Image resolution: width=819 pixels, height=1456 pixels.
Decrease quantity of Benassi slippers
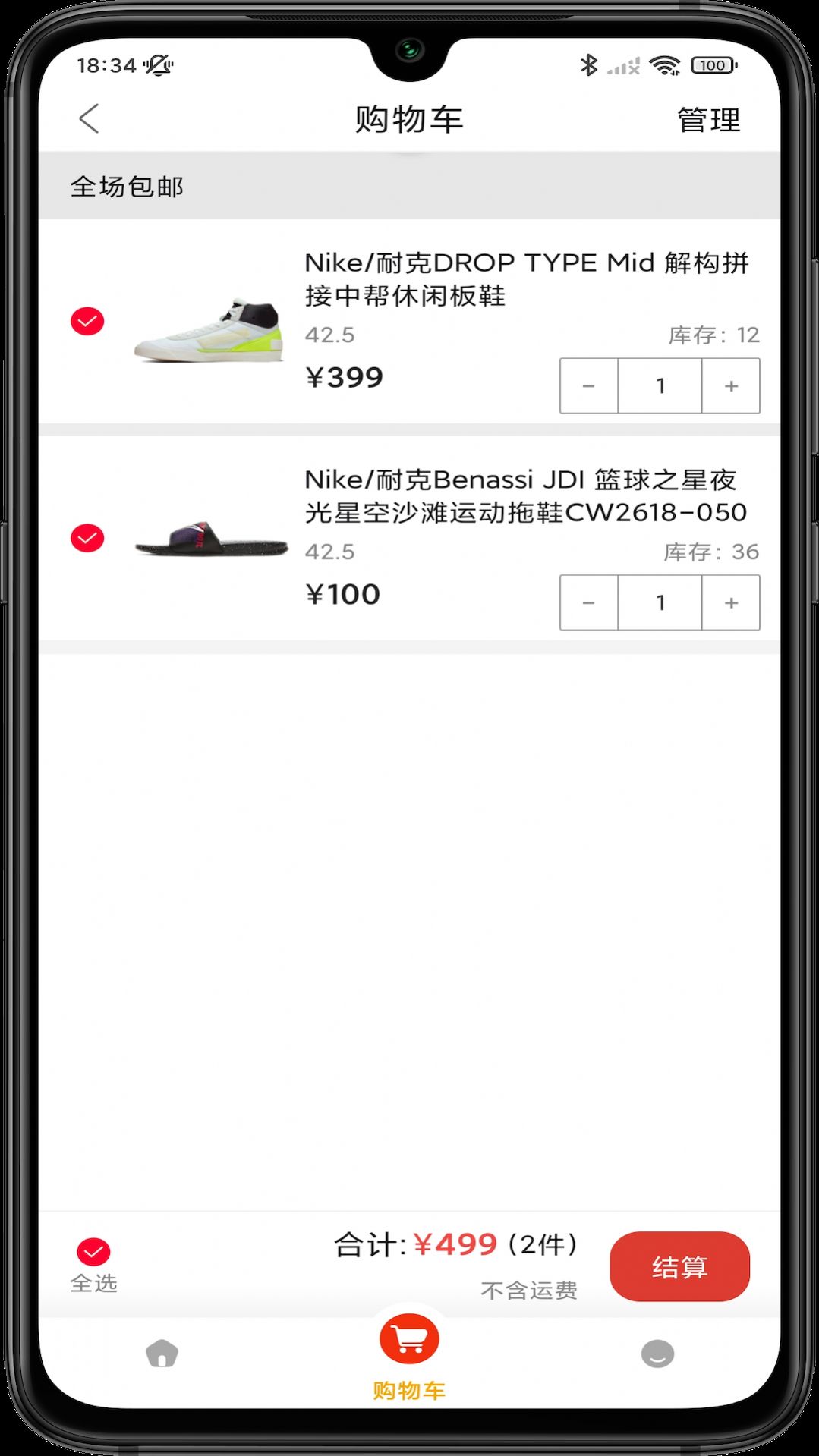[589, 602]
